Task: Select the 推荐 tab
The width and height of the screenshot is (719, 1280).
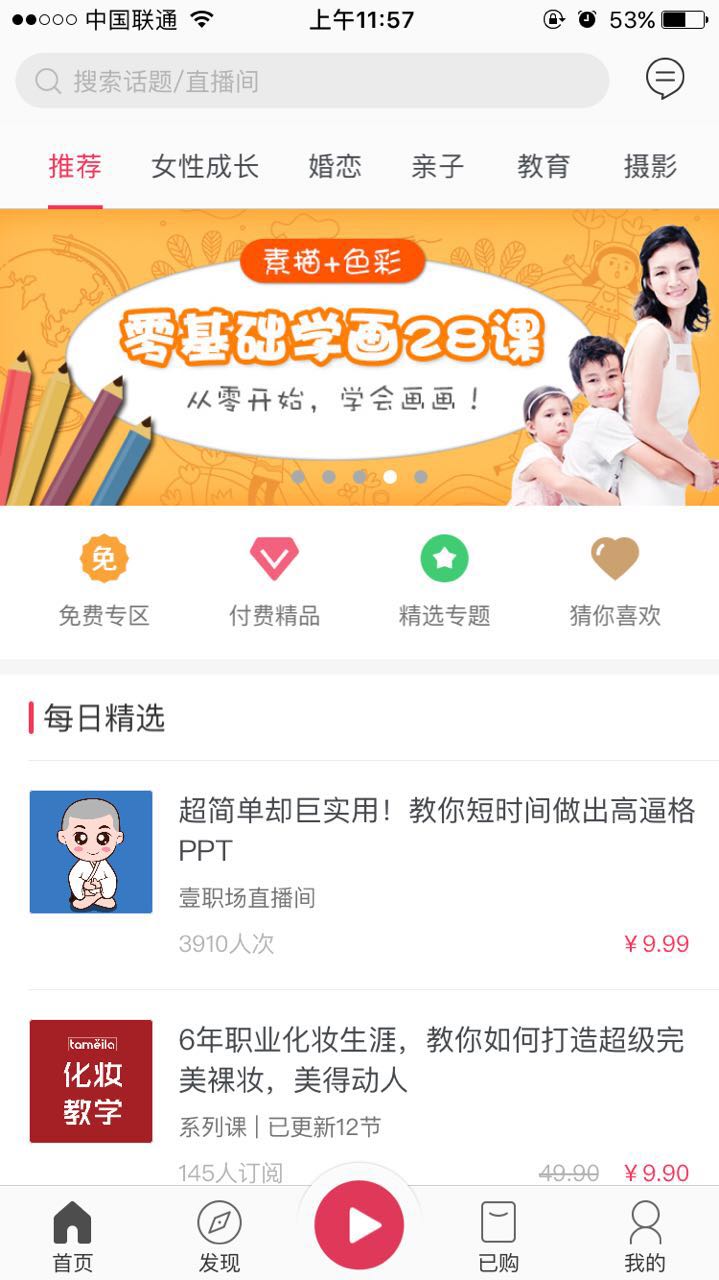Action: coord(75,166)
